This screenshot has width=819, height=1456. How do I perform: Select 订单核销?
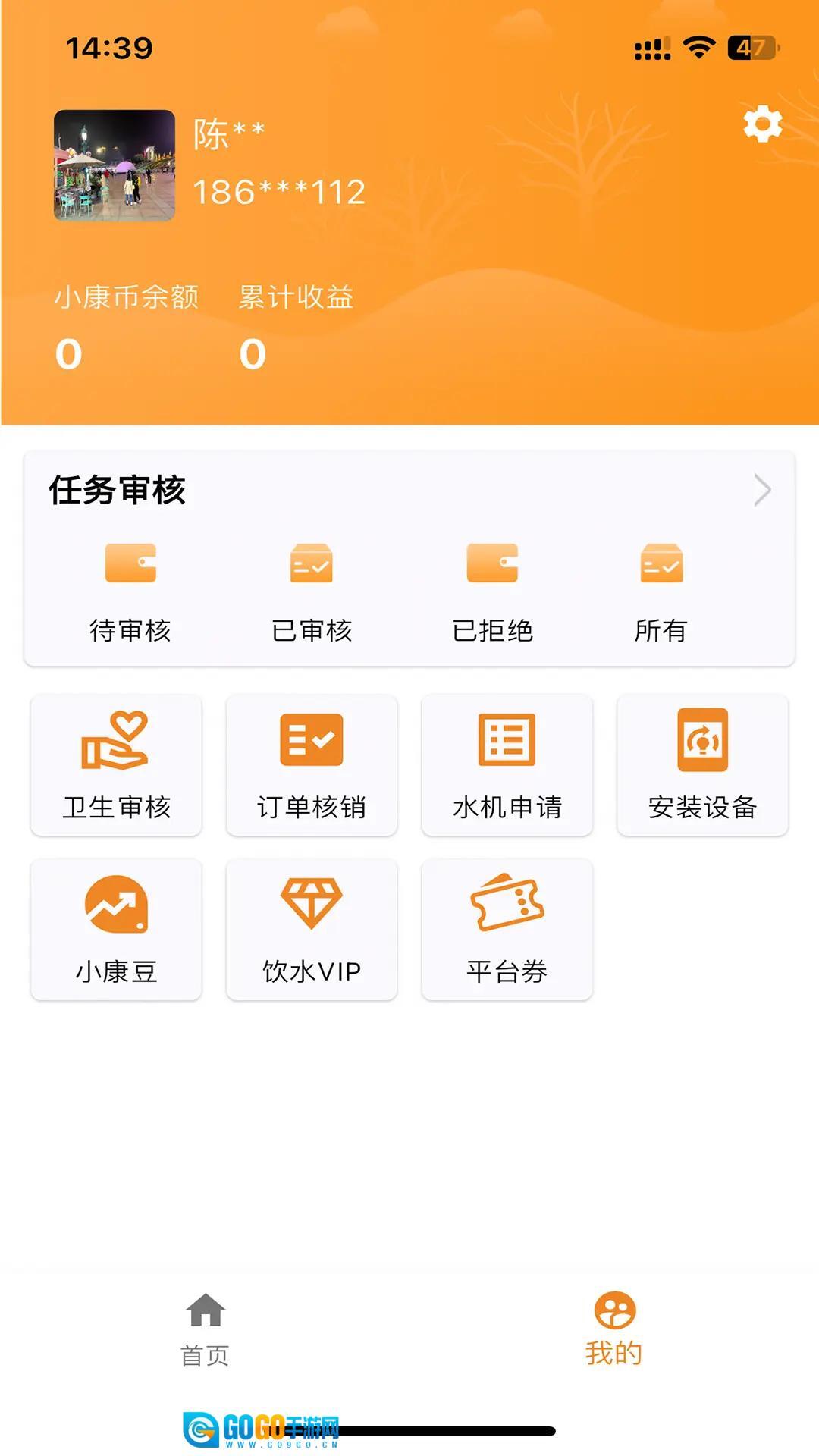coord(312,765)
